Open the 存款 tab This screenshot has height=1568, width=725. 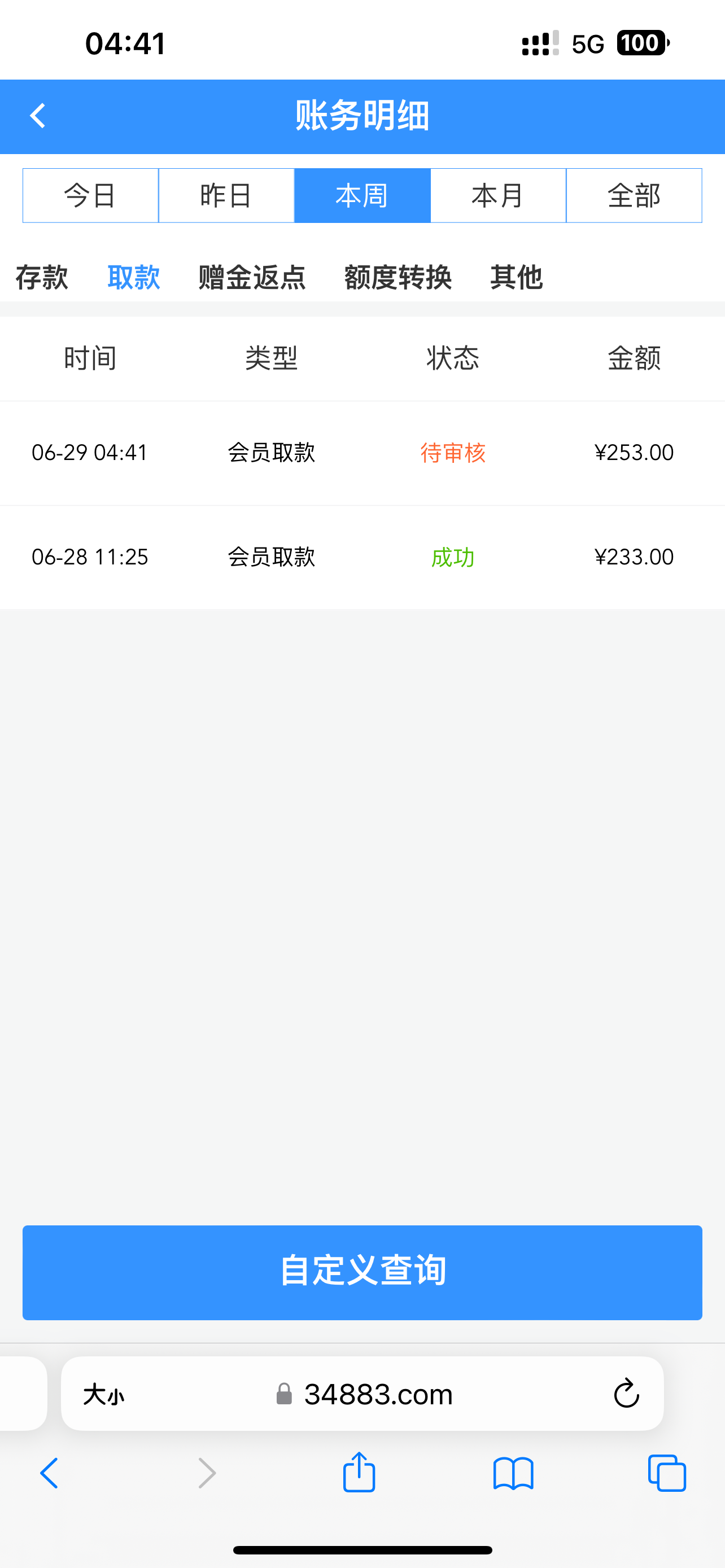click(x=41, y=278)
